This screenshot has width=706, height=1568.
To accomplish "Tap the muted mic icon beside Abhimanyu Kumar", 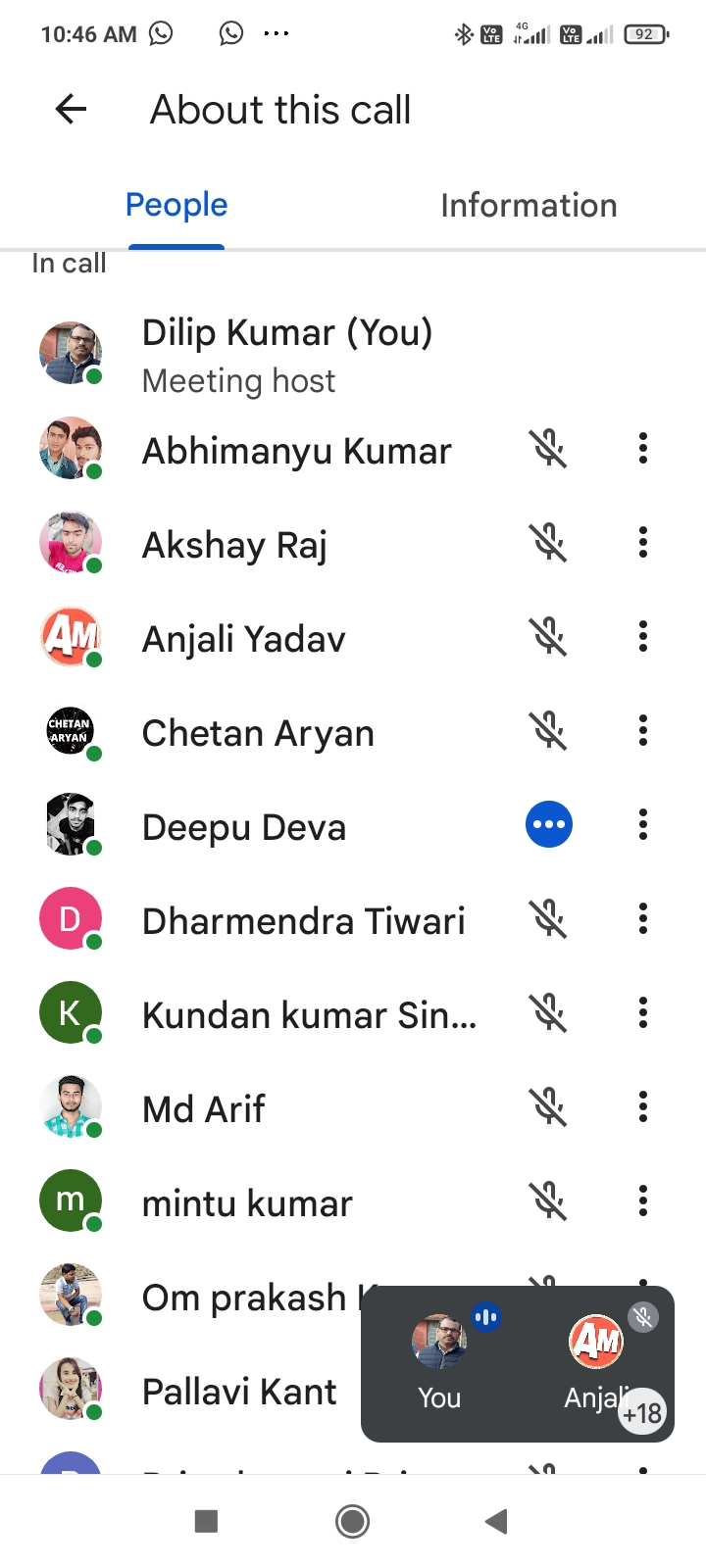I will tap(549, 449).
